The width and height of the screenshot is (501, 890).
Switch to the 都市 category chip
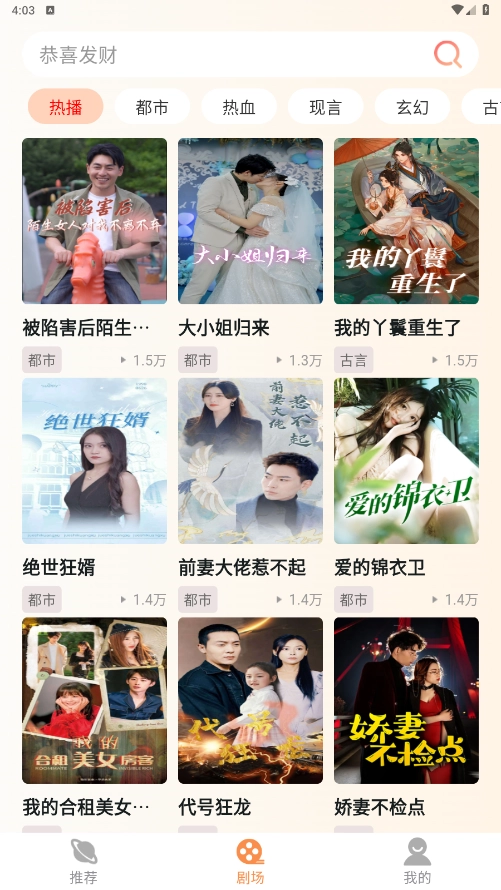click(152, 107)
